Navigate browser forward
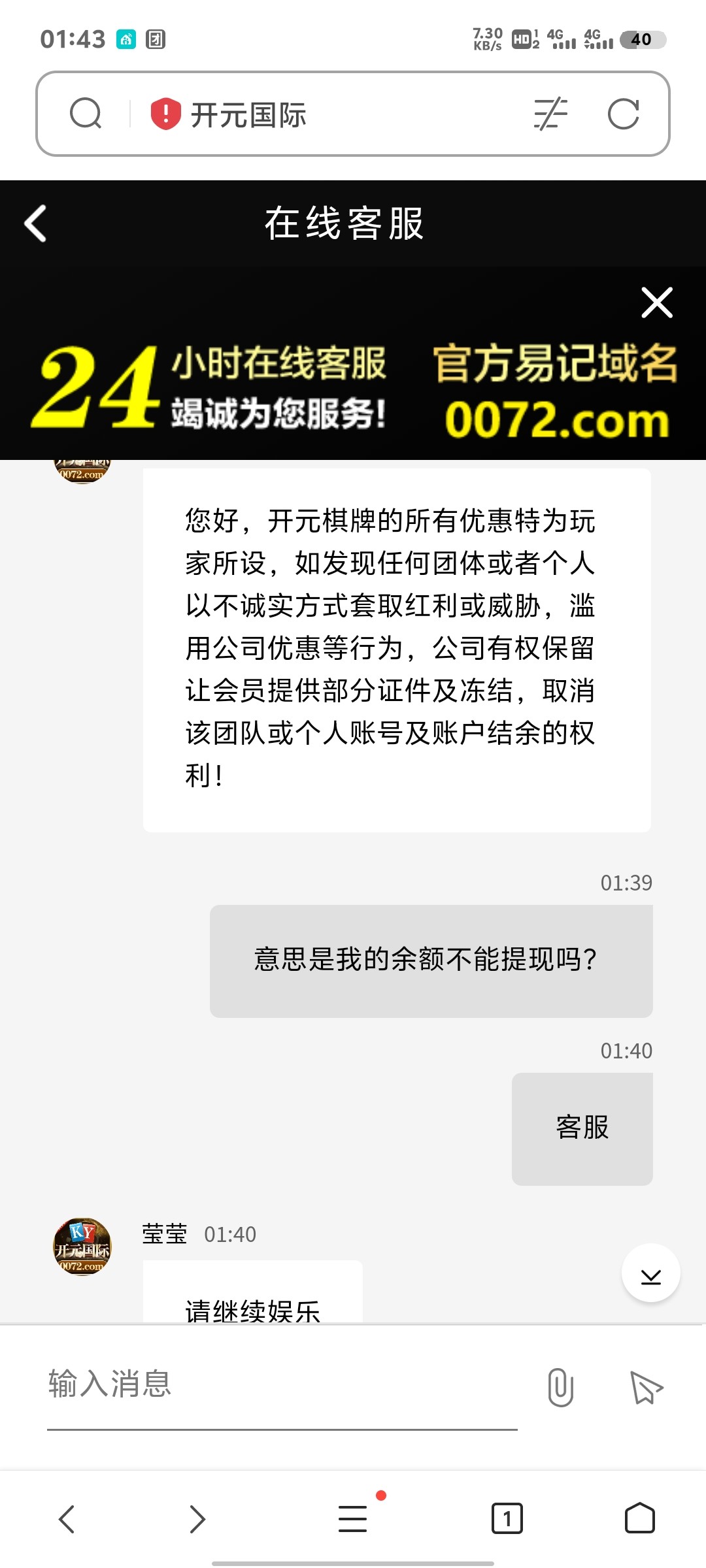Image resolution: width=706 pixels, height=1568 pixels. click(197, 1518)
